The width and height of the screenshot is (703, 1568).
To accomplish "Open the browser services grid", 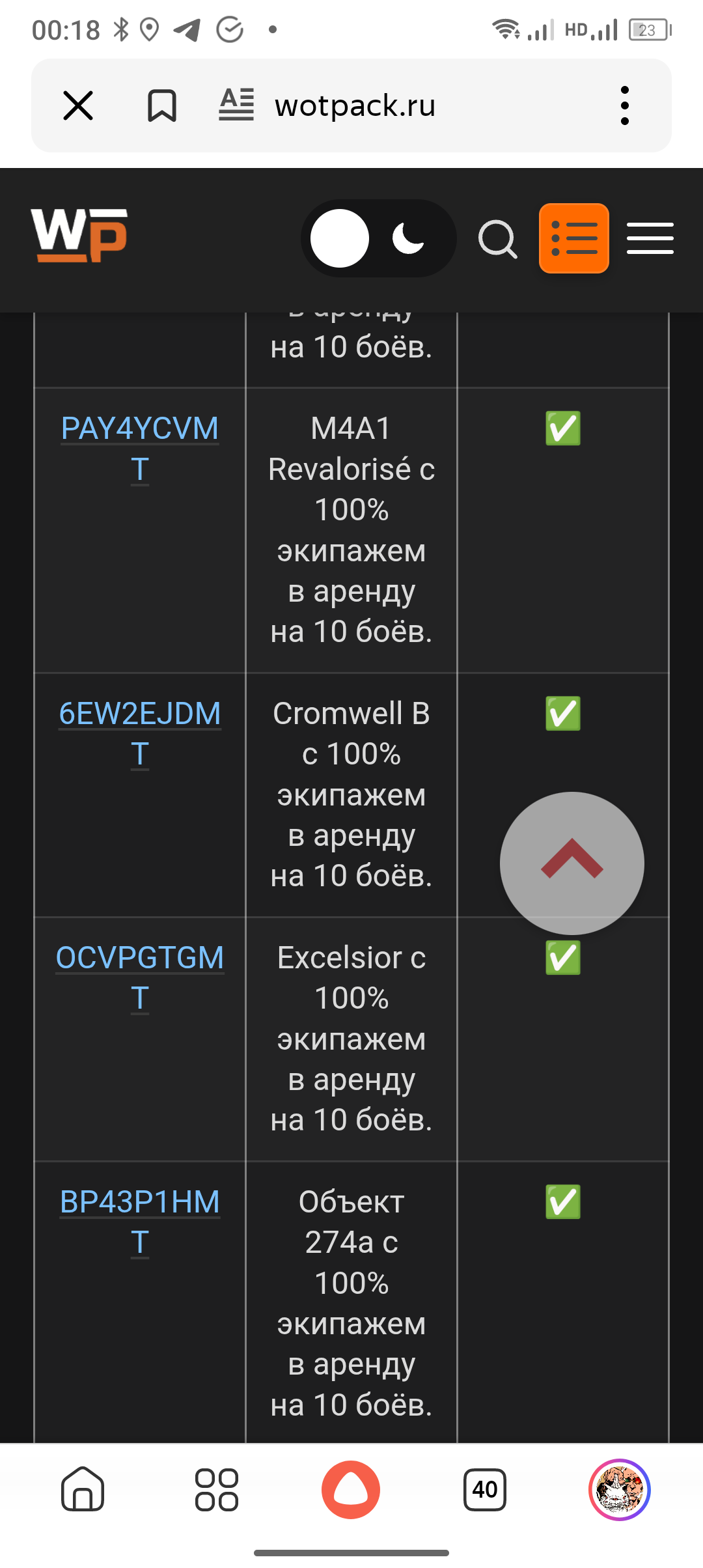I will pyautogui.click(x=217, y=1489).
